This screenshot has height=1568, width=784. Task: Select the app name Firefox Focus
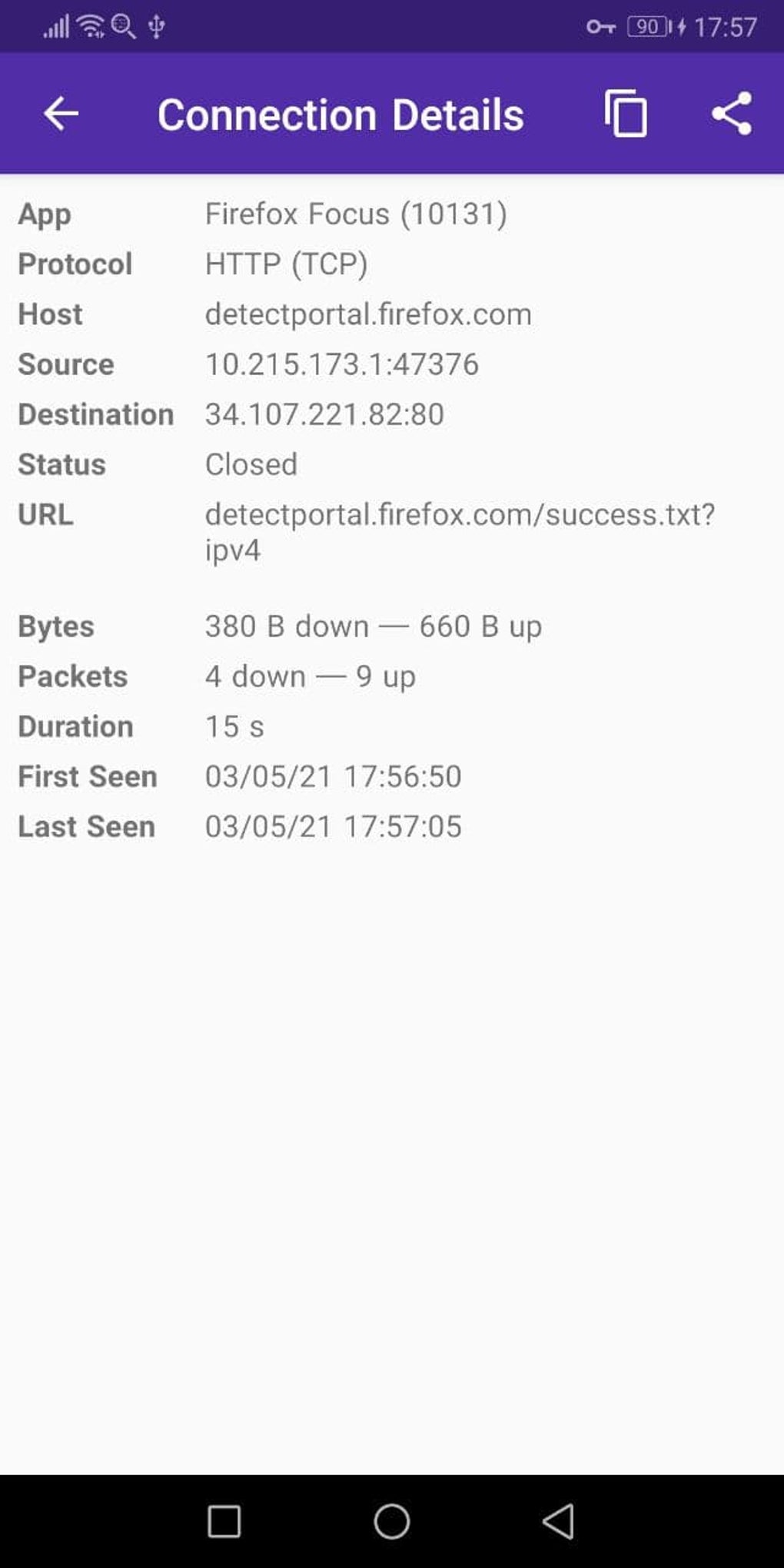357,214
